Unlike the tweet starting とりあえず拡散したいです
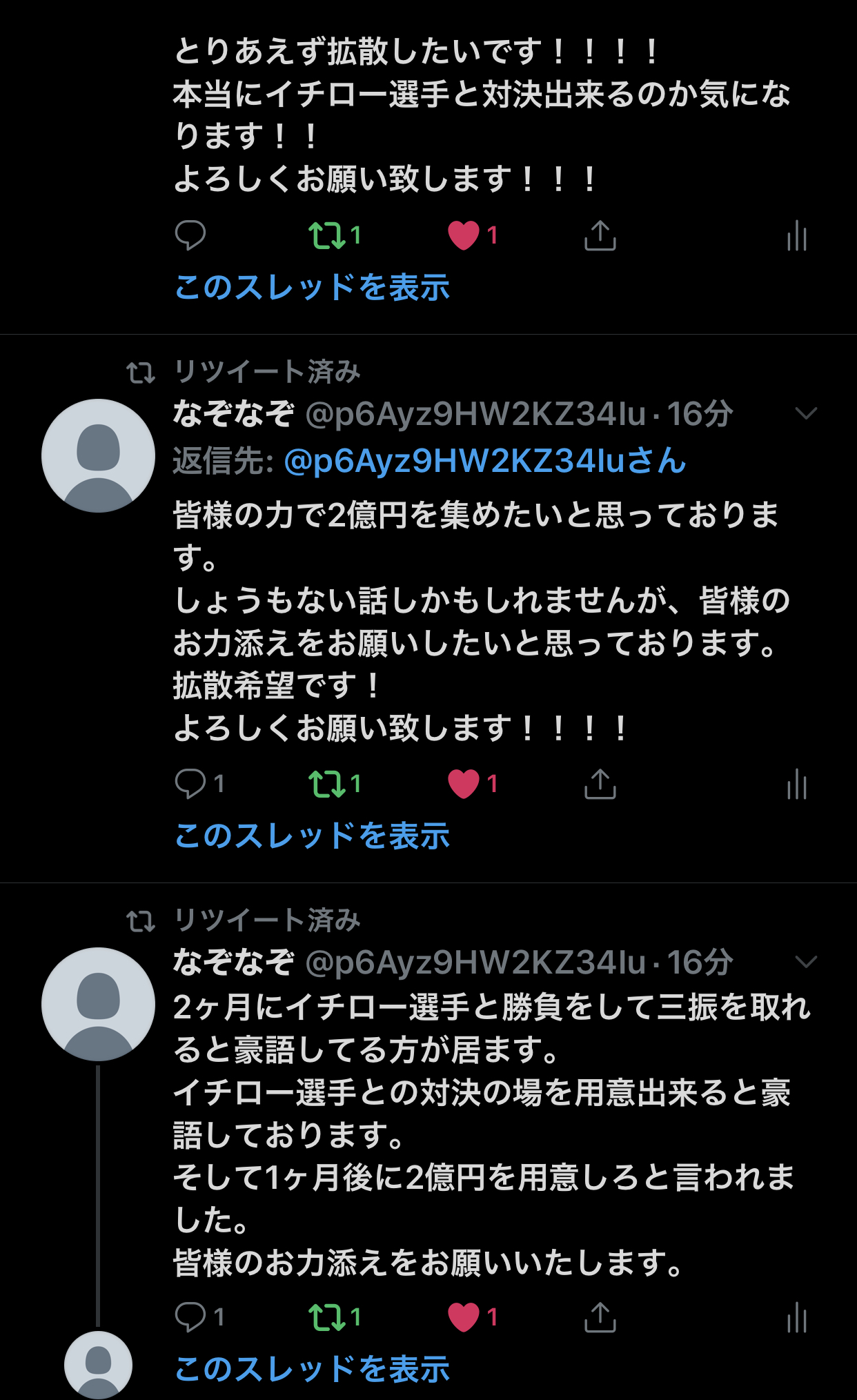 pos(473,235)
